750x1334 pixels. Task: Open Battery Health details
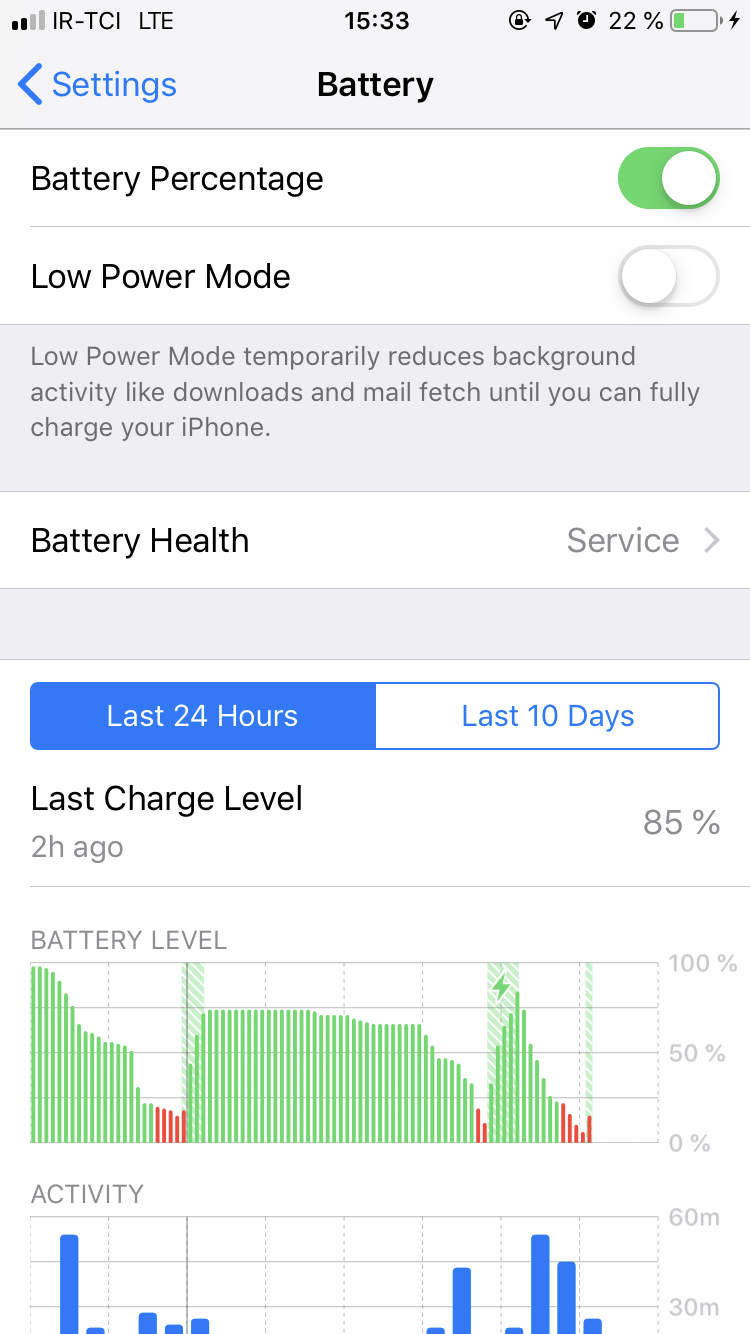point(375,540)
